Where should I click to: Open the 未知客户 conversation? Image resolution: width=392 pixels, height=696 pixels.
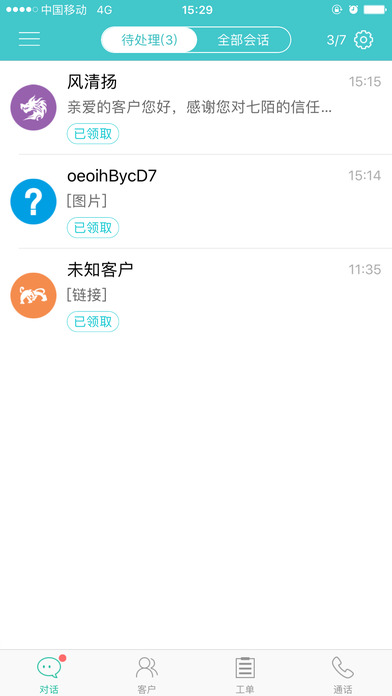[196, 296]
